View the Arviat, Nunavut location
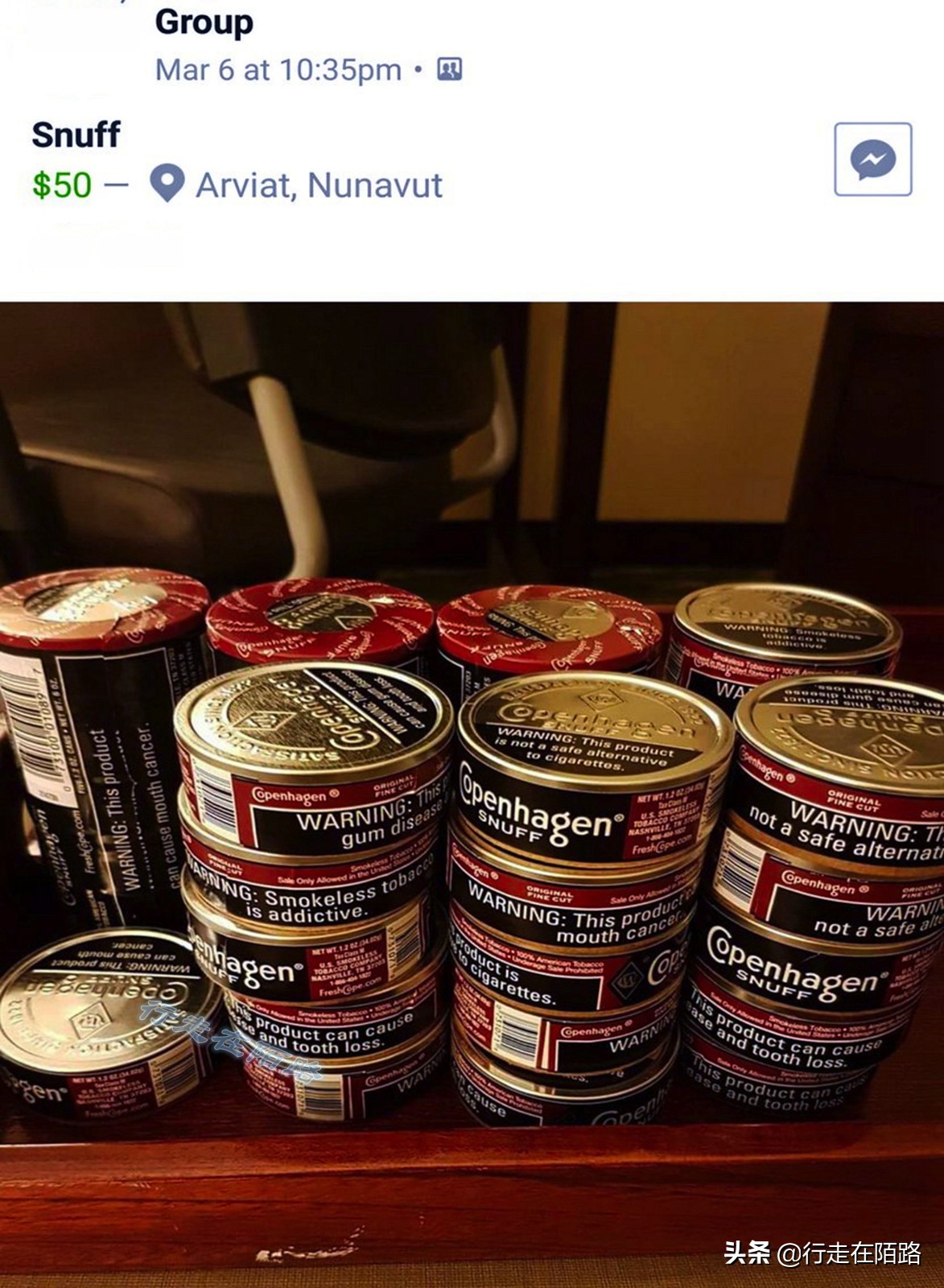The width and height of the screenshot is (944, 1288). coord(318,185)
